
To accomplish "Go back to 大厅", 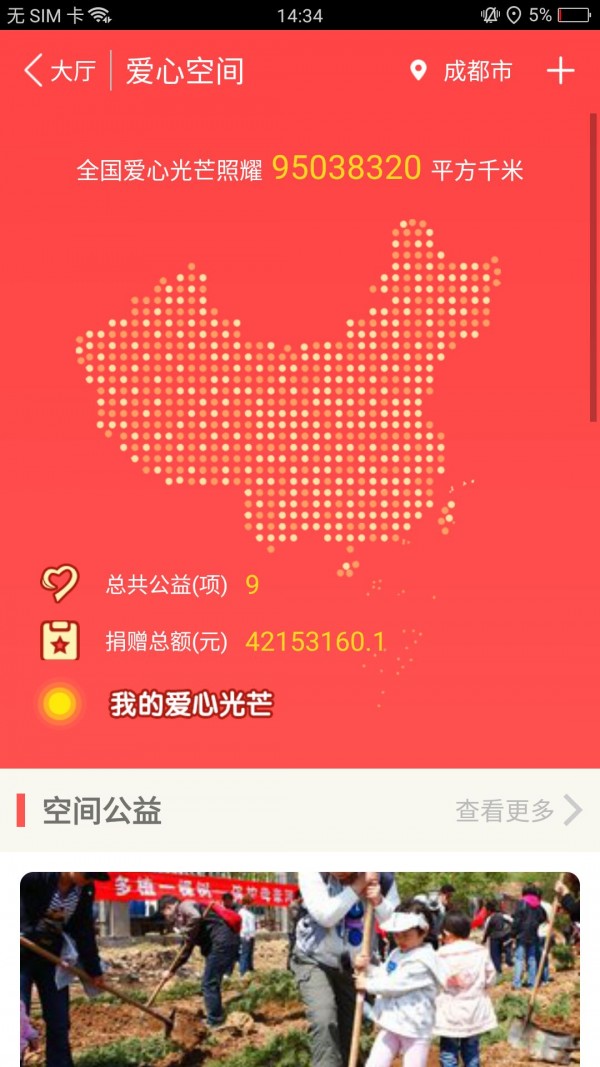I will click(60, 71).
